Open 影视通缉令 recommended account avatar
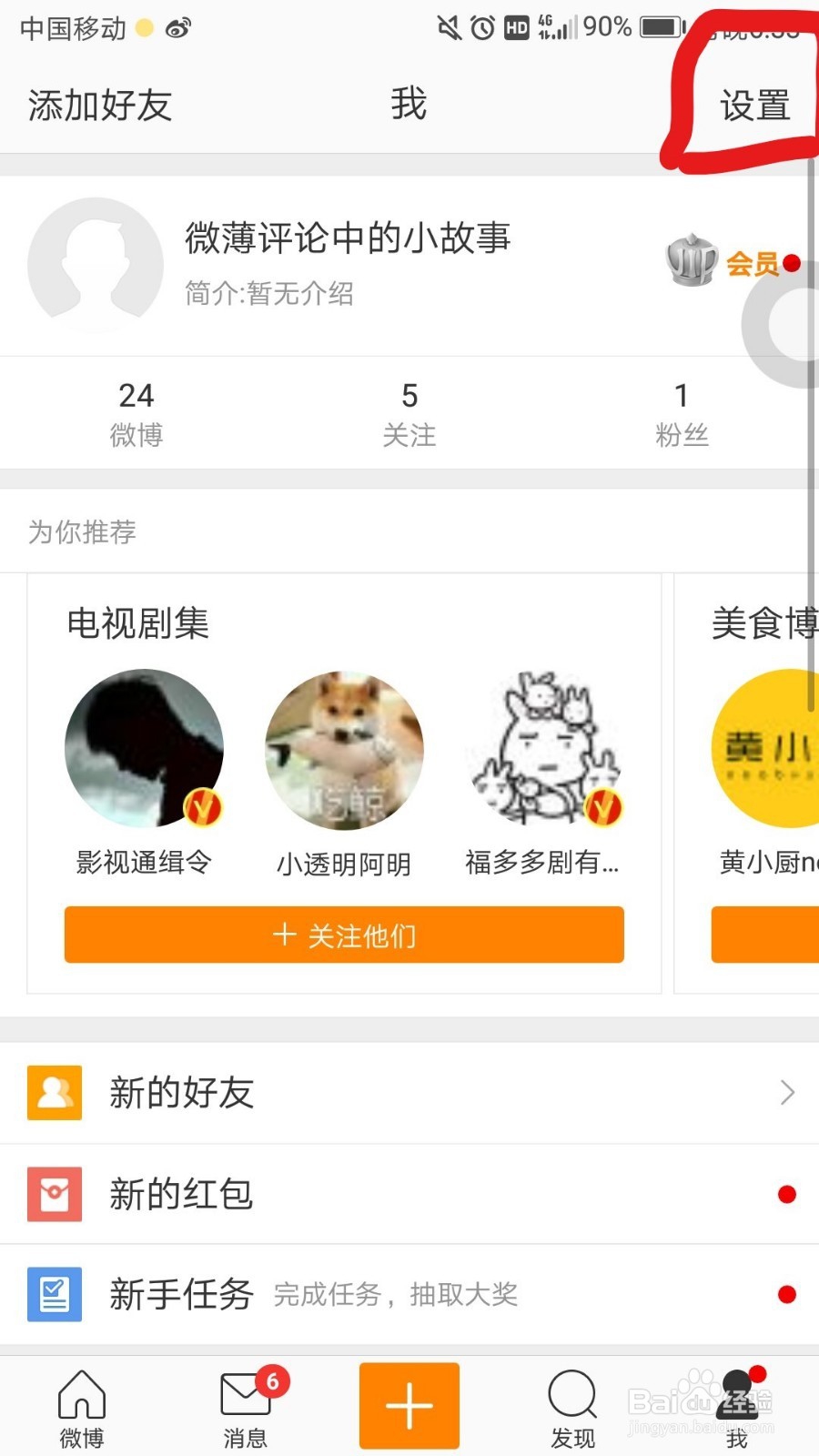 click(x=143, y=749)
